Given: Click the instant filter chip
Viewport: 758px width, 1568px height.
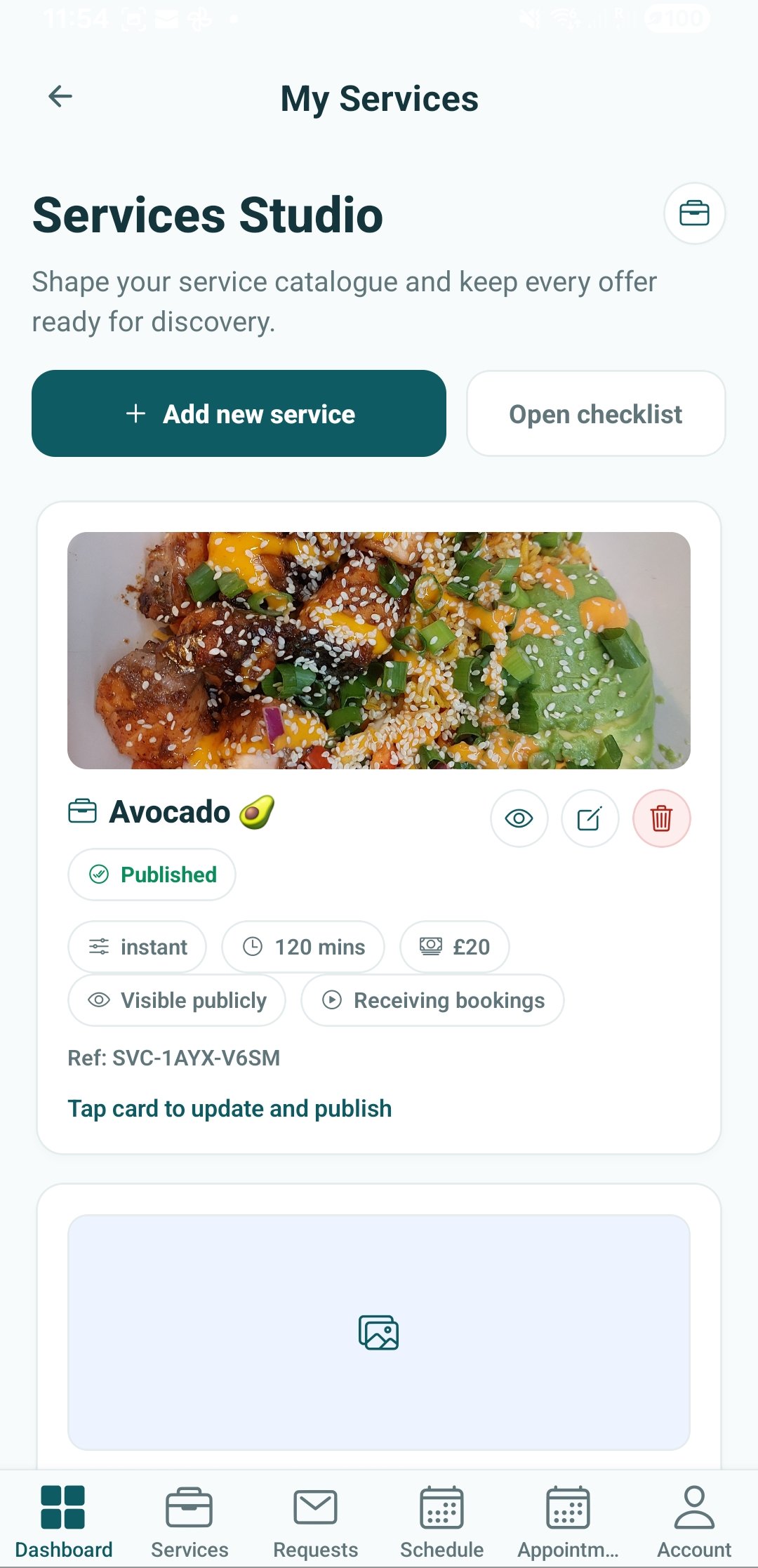Looking at the screenshot, I should (x=137, y=946).
